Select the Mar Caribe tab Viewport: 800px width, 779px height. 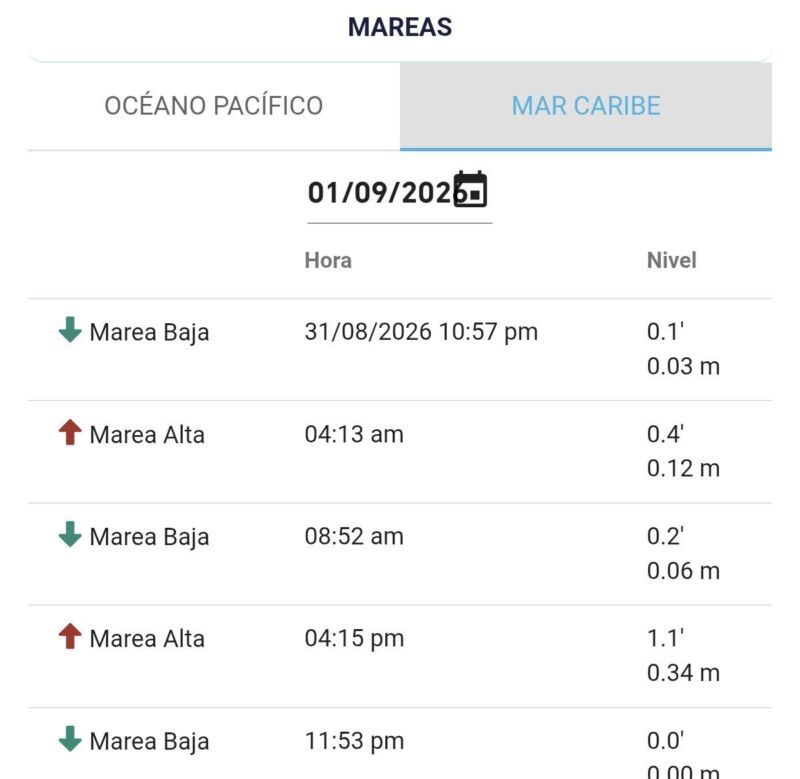pyautogui.click(x=586, y=106)
